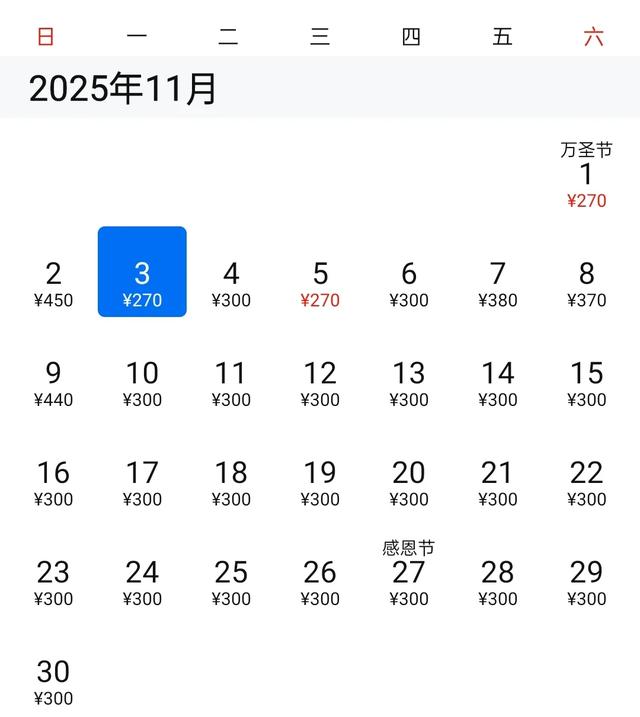Select November 29 on the calendar
640x717 pixels.
(x=586, y=582)
